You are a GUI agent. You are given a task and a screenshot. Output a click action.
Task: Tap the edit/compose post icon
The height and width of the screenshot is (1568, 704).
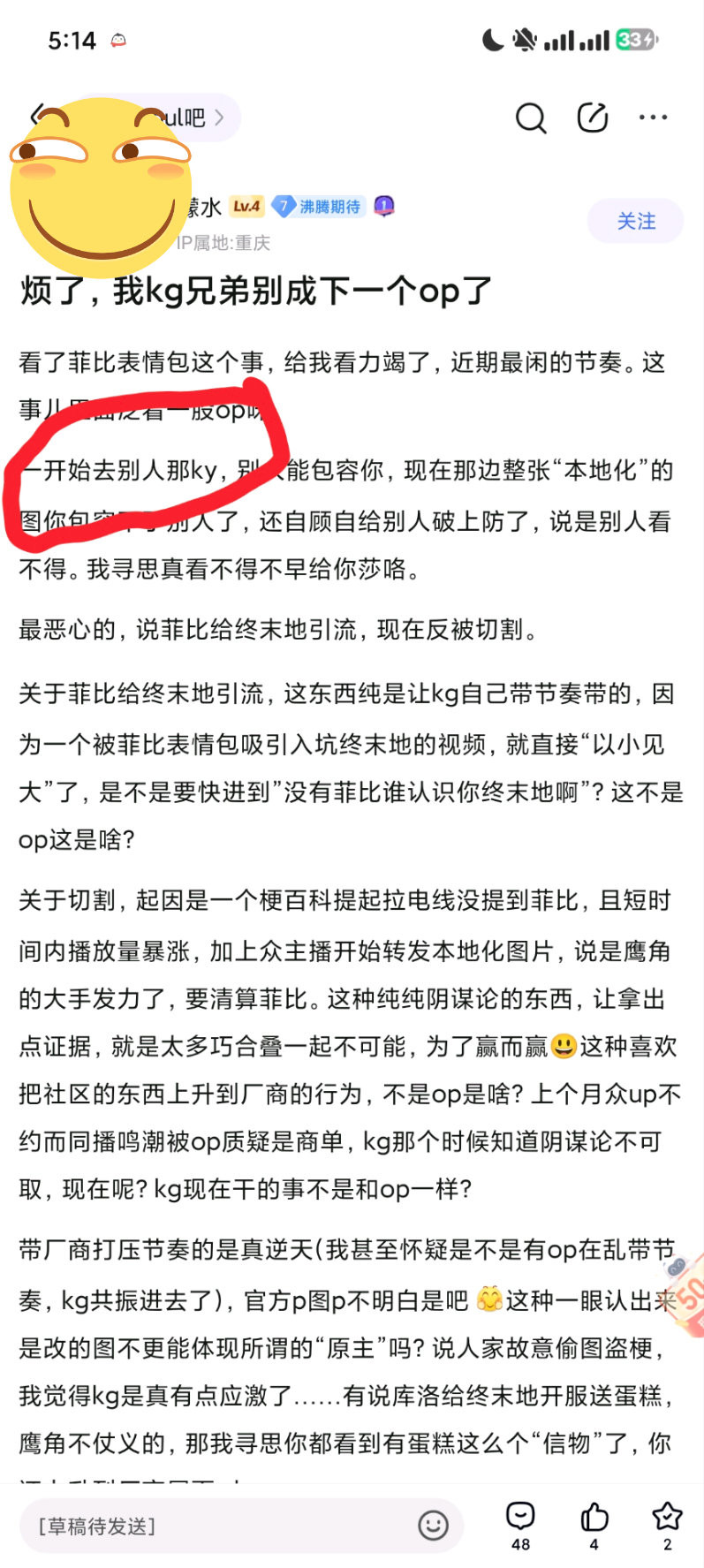tap(593, 117)
